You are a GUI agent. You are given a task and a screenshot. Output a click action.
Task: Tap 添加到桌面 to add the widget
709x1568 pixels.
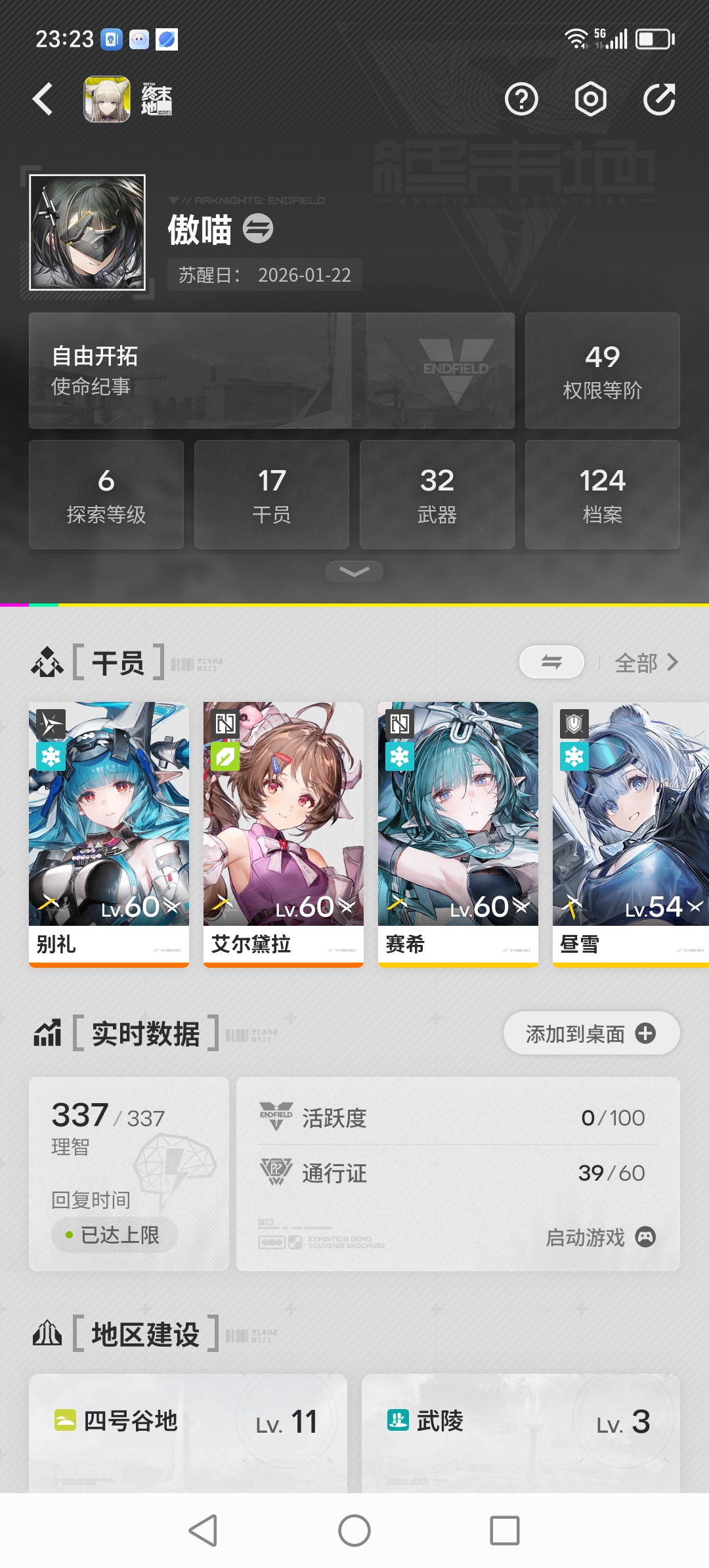point(591,1034)
